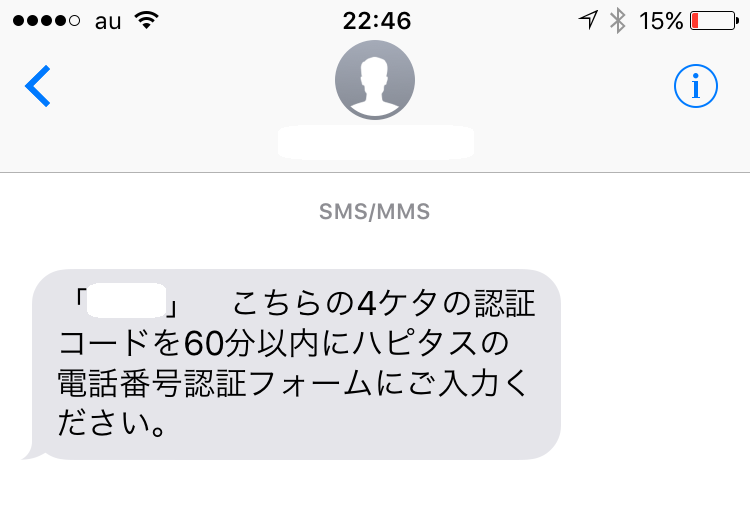Viewport: 750px width, 525px height.
Task: Open conversation details info icon
Action: tap(695, 87)
